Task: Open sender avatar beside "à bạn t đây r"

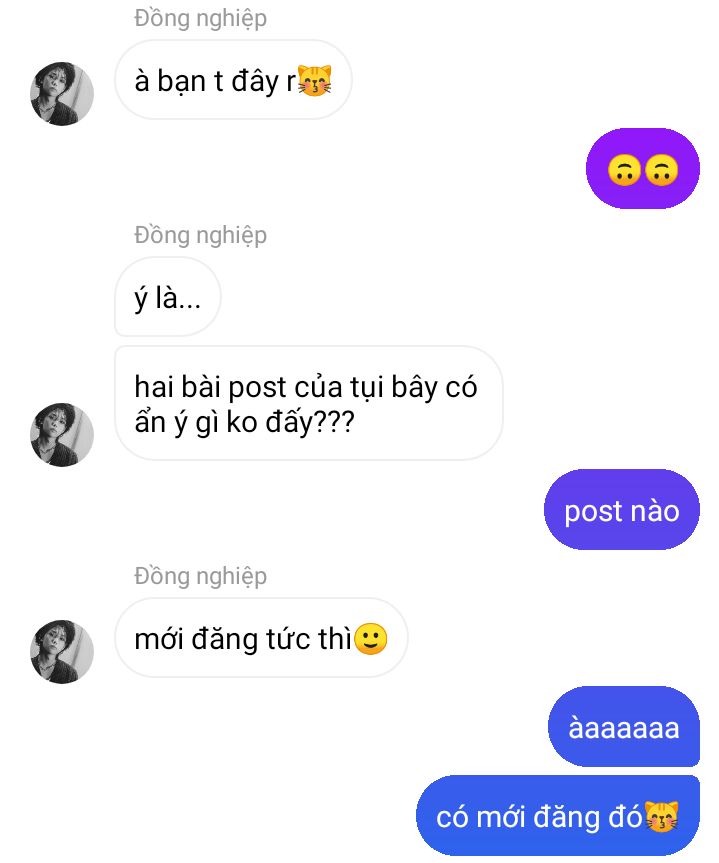Action: pos(62,94)
